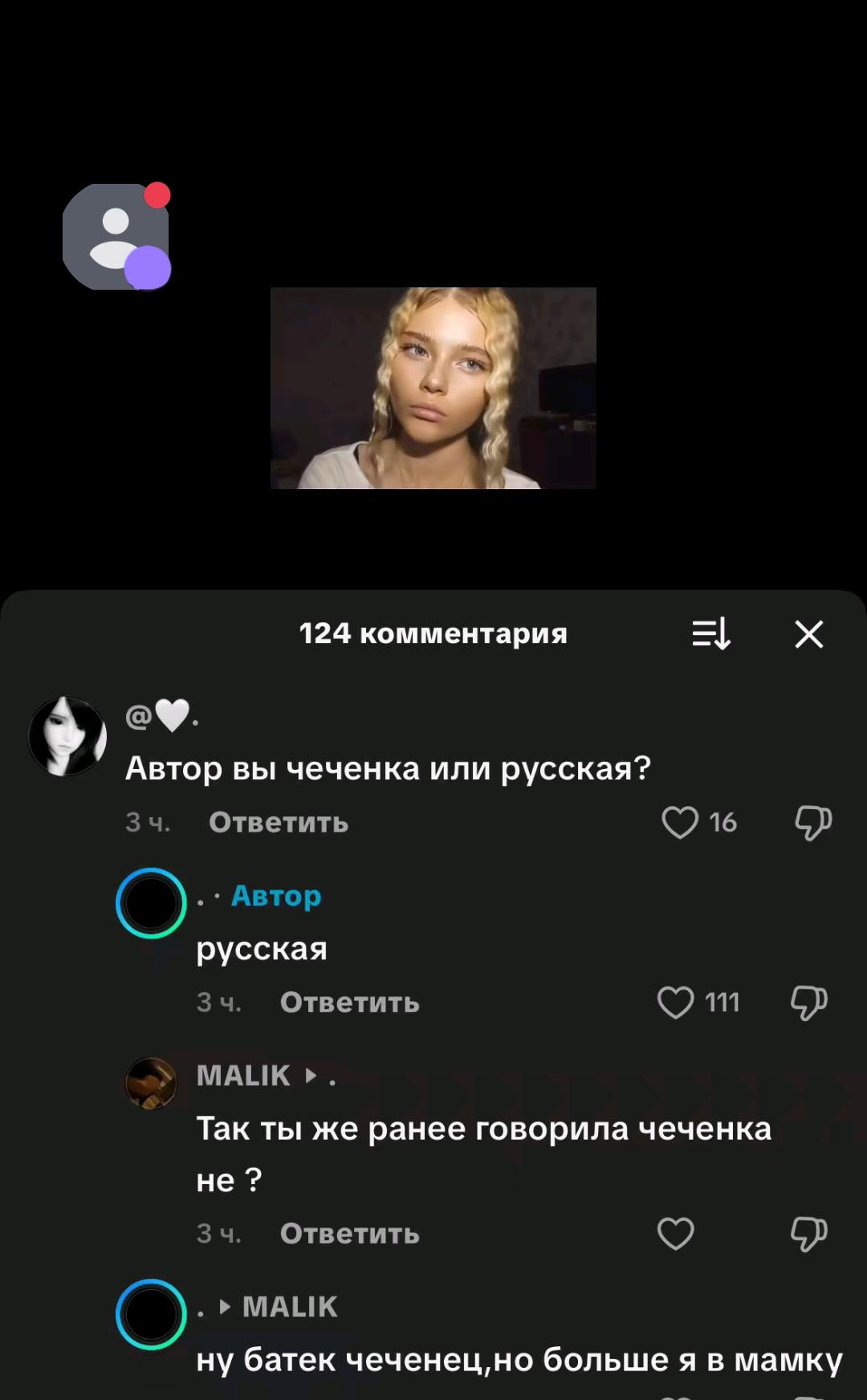
Task: Open MALIK's profile avatar
Action: coord(151,1083)
